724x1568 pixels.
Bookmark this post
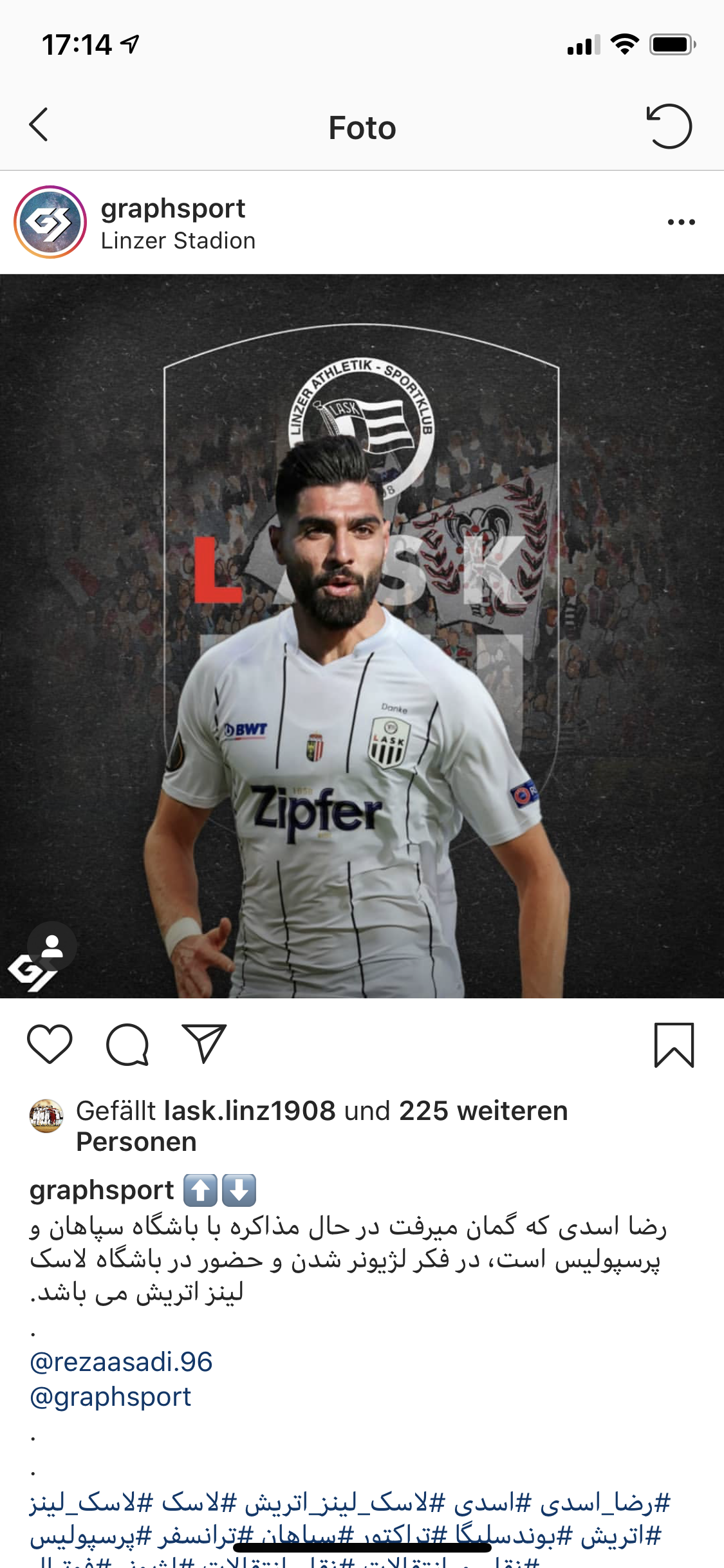(674, 1045)
